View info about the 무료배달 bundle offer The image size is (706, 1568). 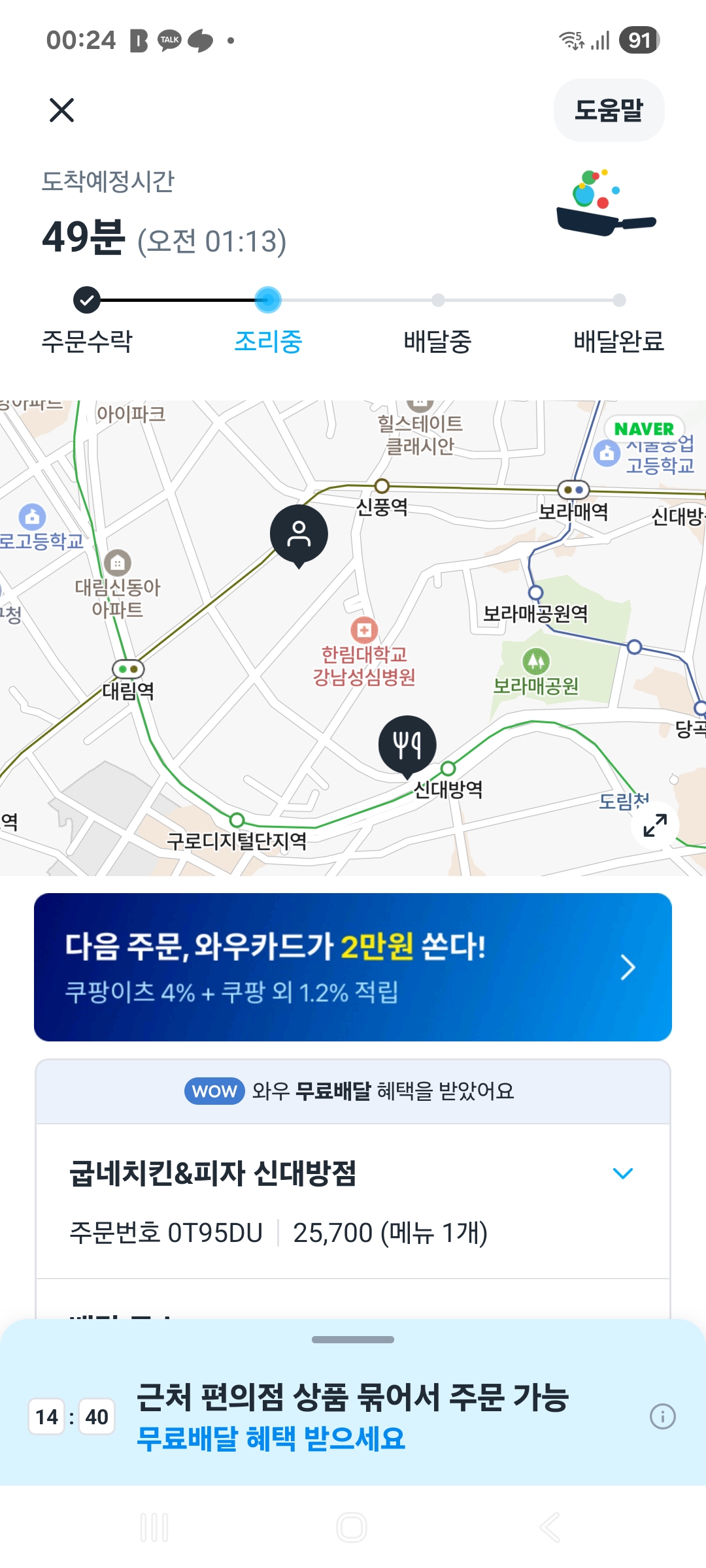pos(662,1416)
